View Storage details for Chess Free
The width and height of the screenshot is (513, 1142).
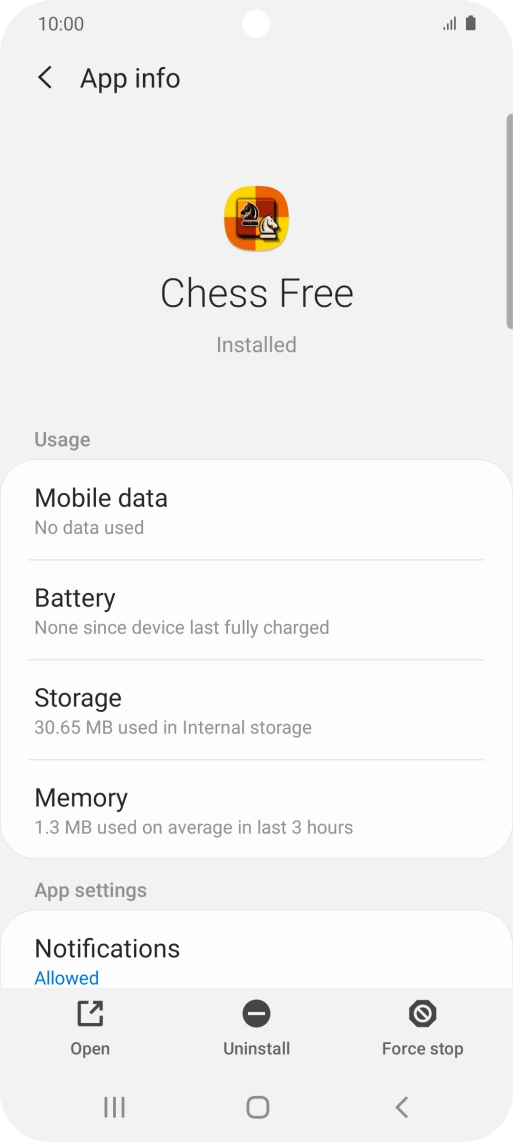pos(256,710)
